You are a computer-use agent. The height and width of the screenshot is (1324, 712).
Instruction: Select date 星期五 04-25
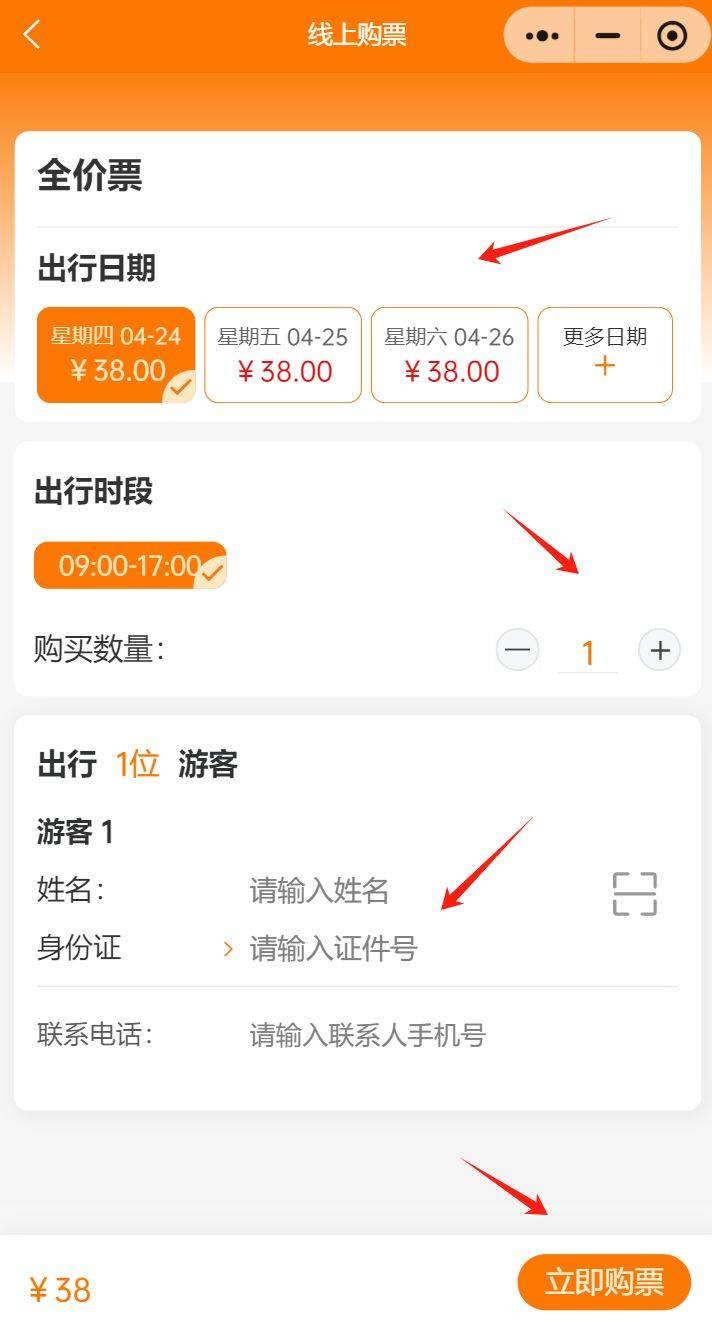tap(283, 355)
